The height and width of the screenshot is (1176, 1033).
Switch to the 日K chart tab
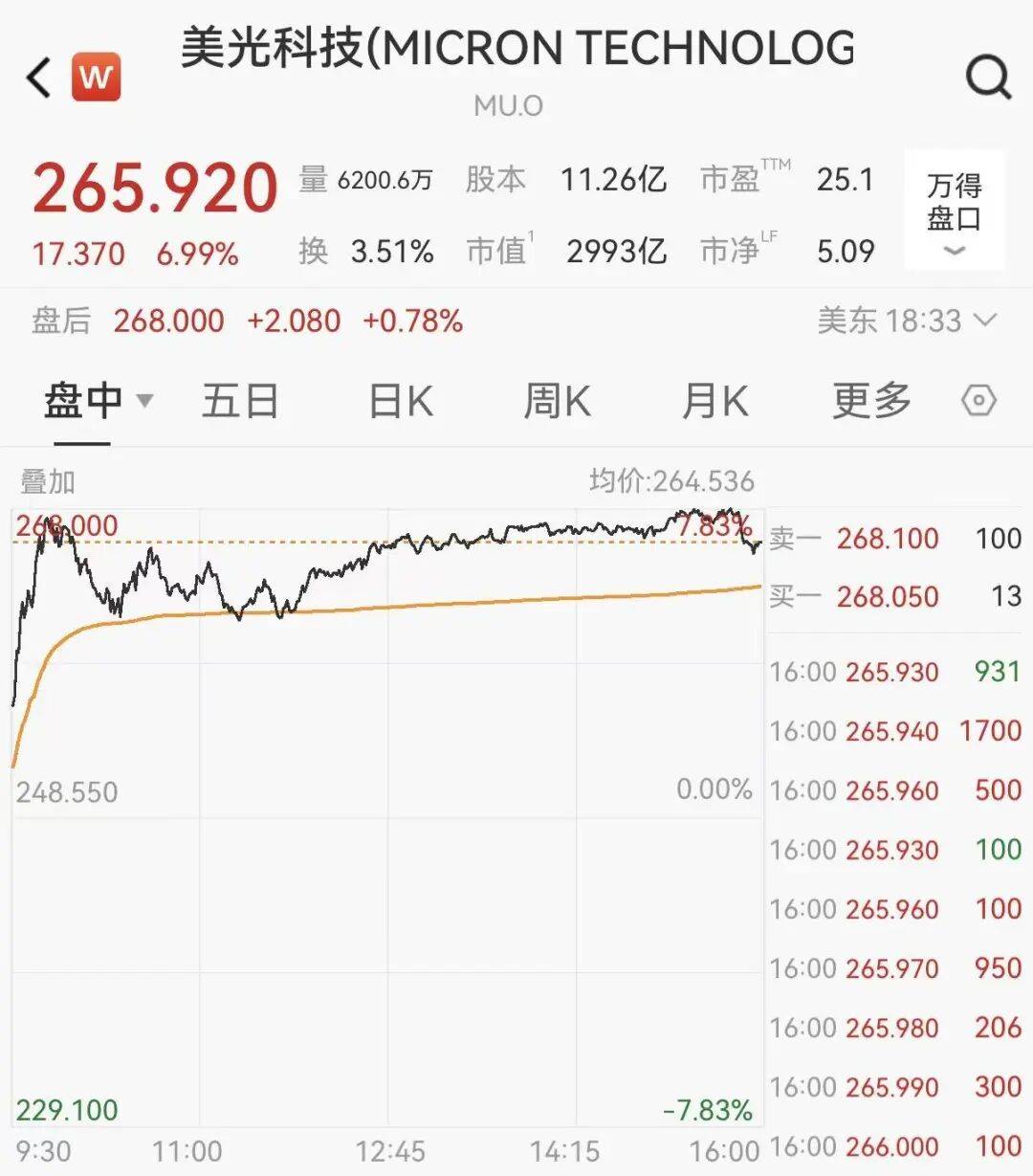pos(401,400)
